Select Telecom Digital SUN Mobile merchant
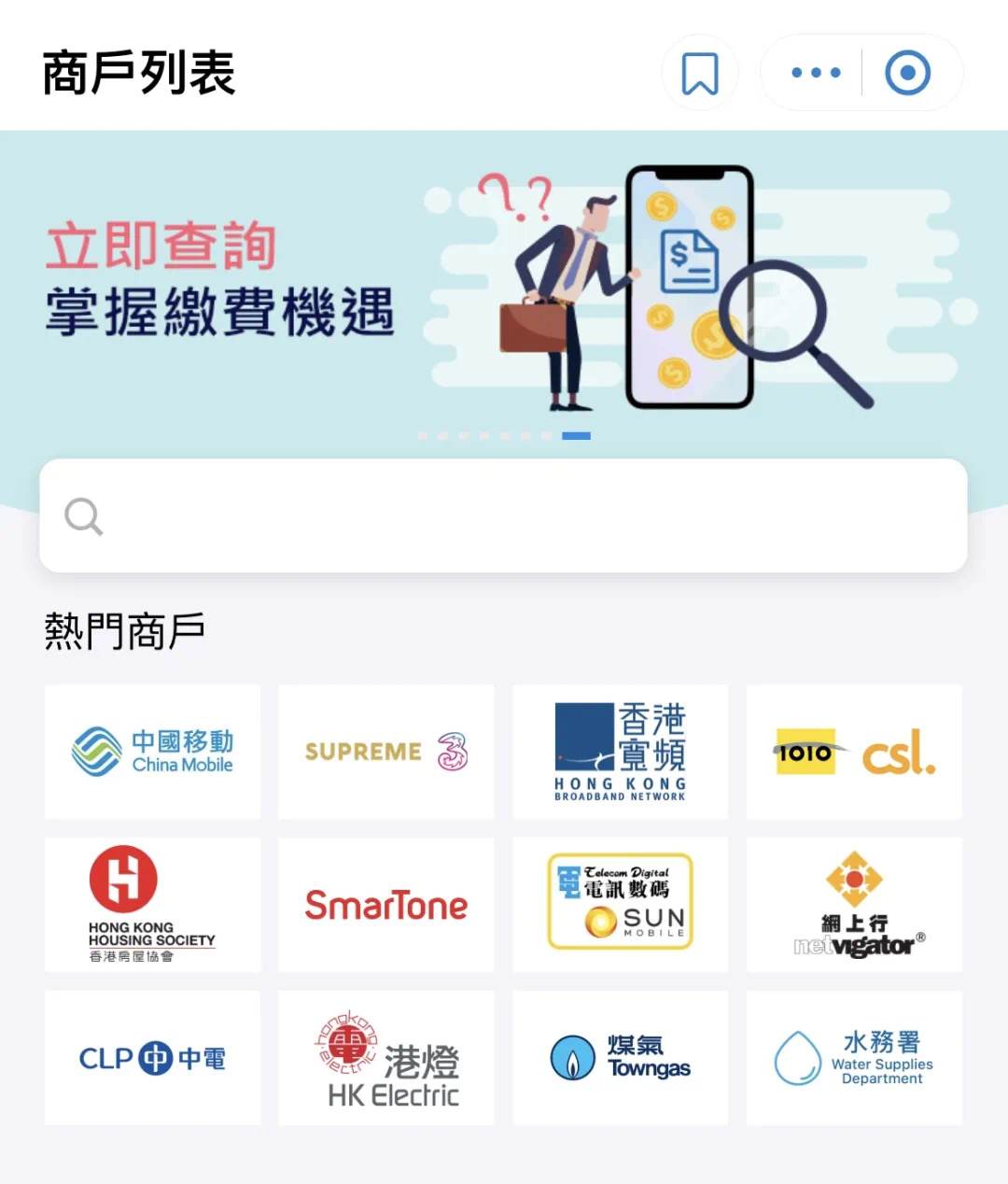Image resolution: width=1008 pixels, height=1184 pixels. 620,904
